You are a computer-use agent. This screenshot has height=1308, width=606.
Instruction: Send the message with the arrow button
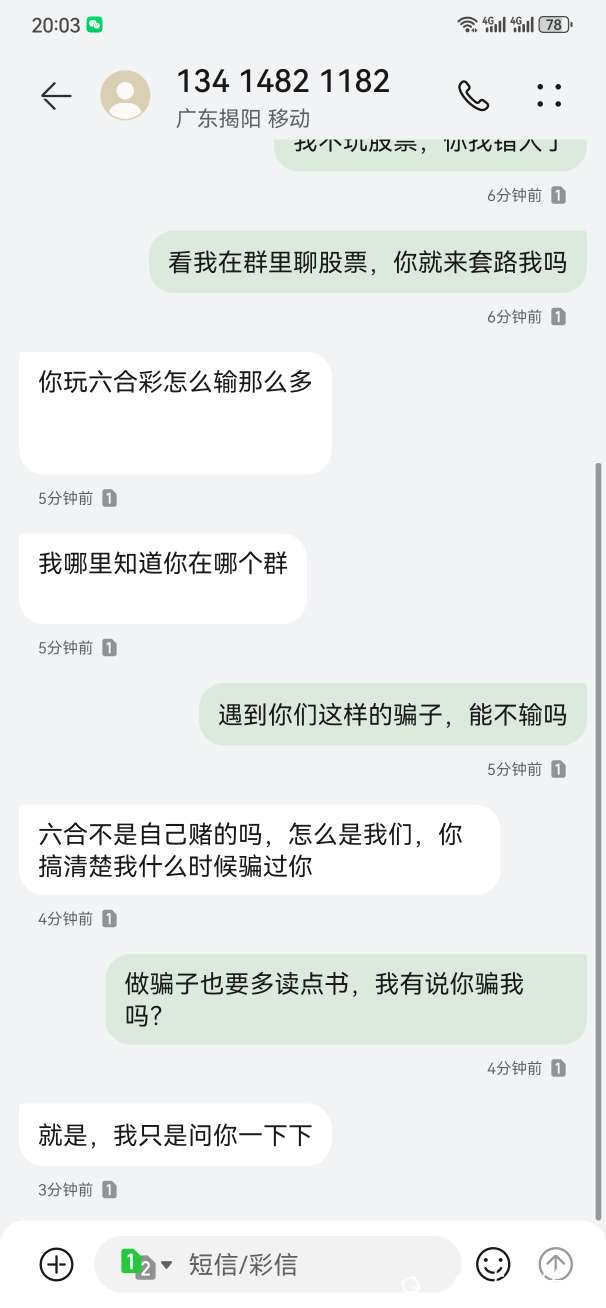(555, 1264)
